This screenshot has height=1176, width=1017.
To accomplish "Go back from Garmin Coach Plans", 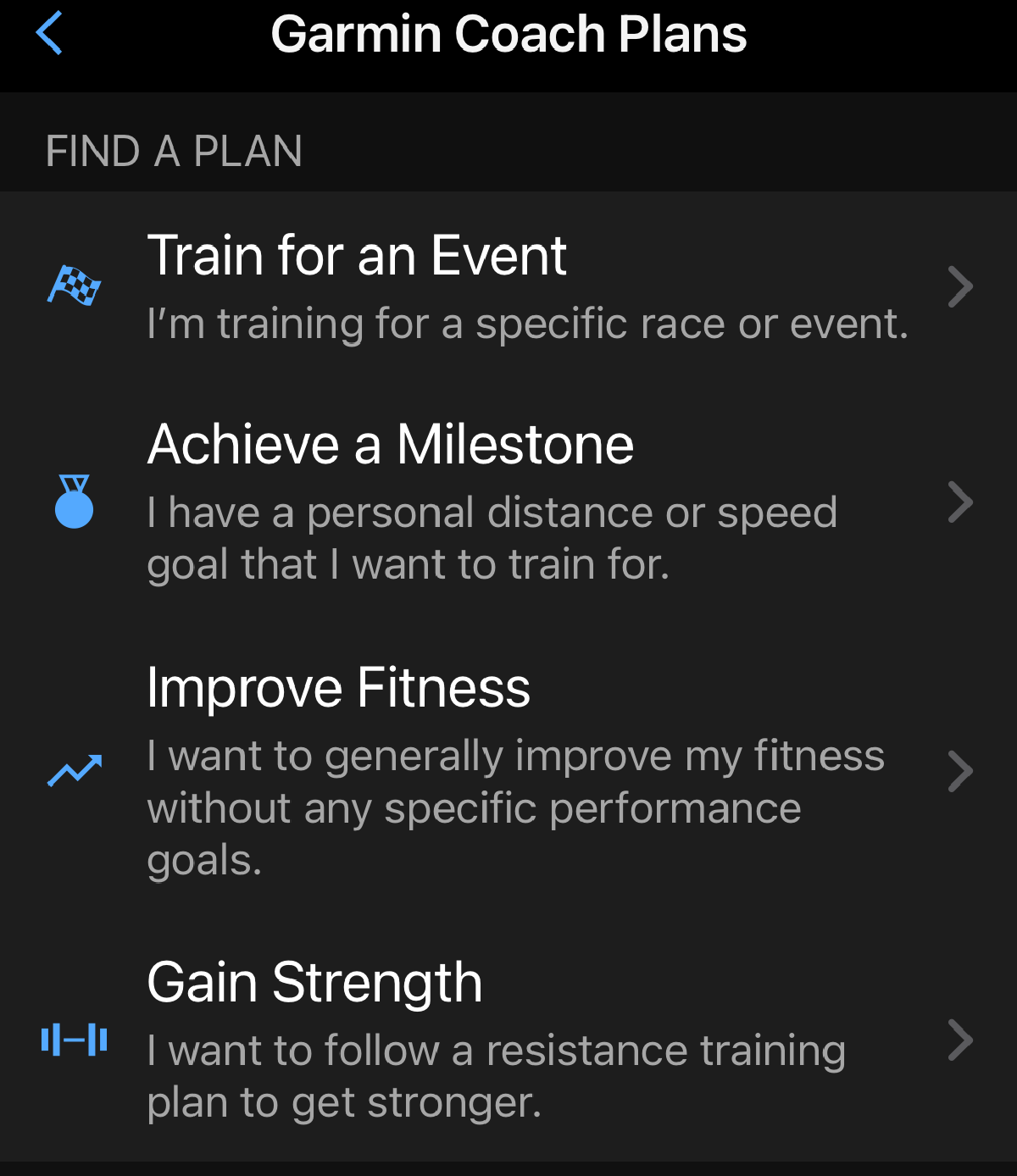I will pos(50,34).
